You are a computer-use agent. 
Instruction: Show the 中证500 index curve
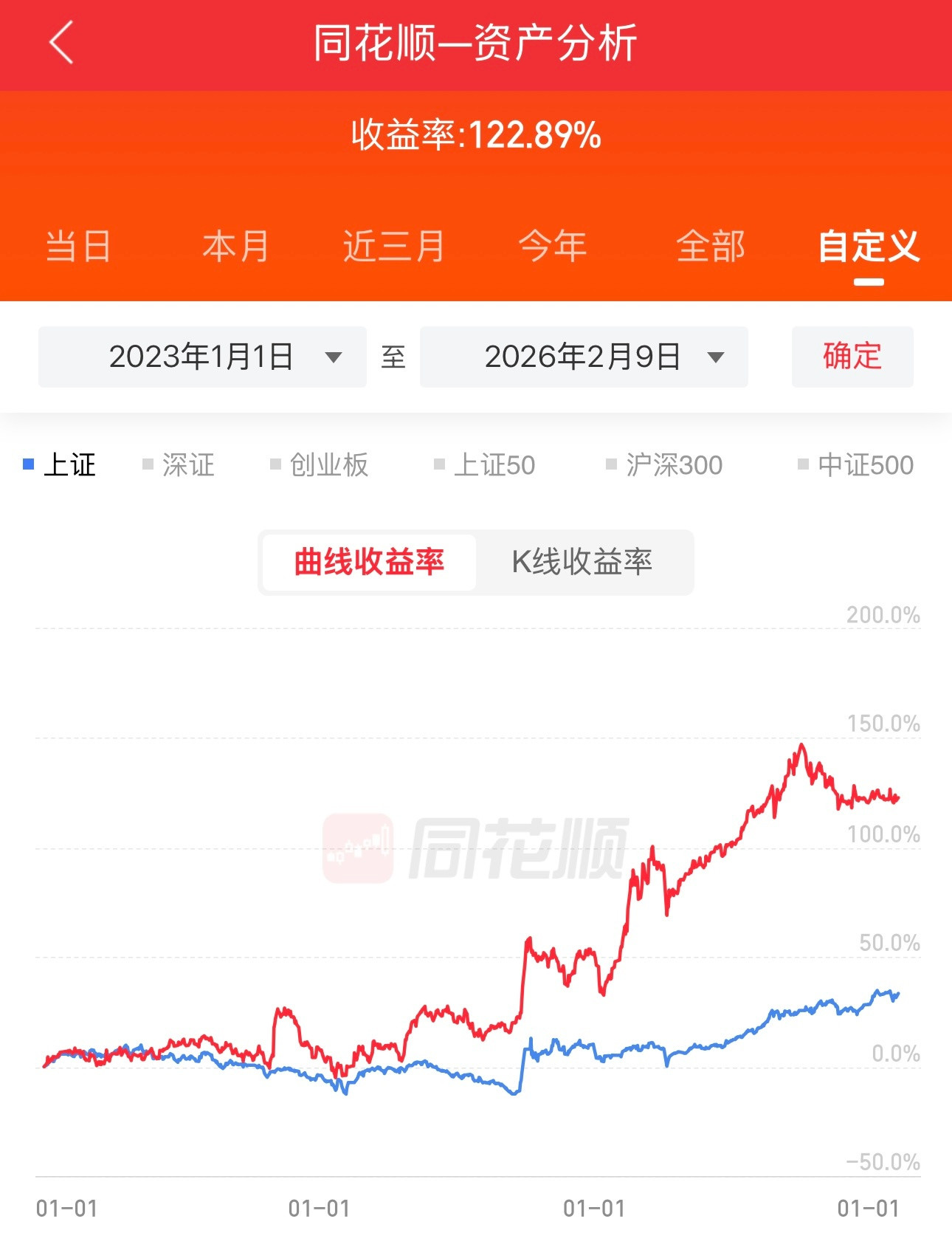pos(863,464)
